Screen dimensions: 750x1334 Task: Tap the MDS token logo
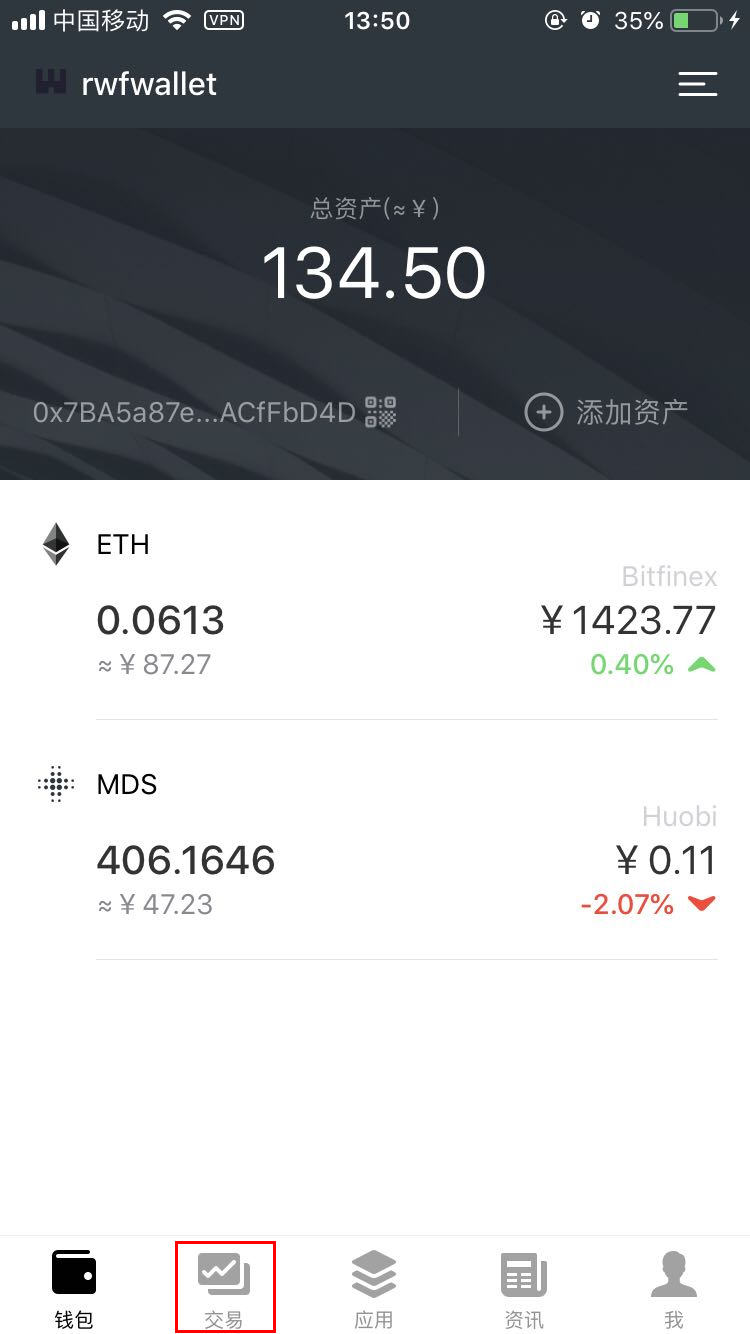(55, 784)
